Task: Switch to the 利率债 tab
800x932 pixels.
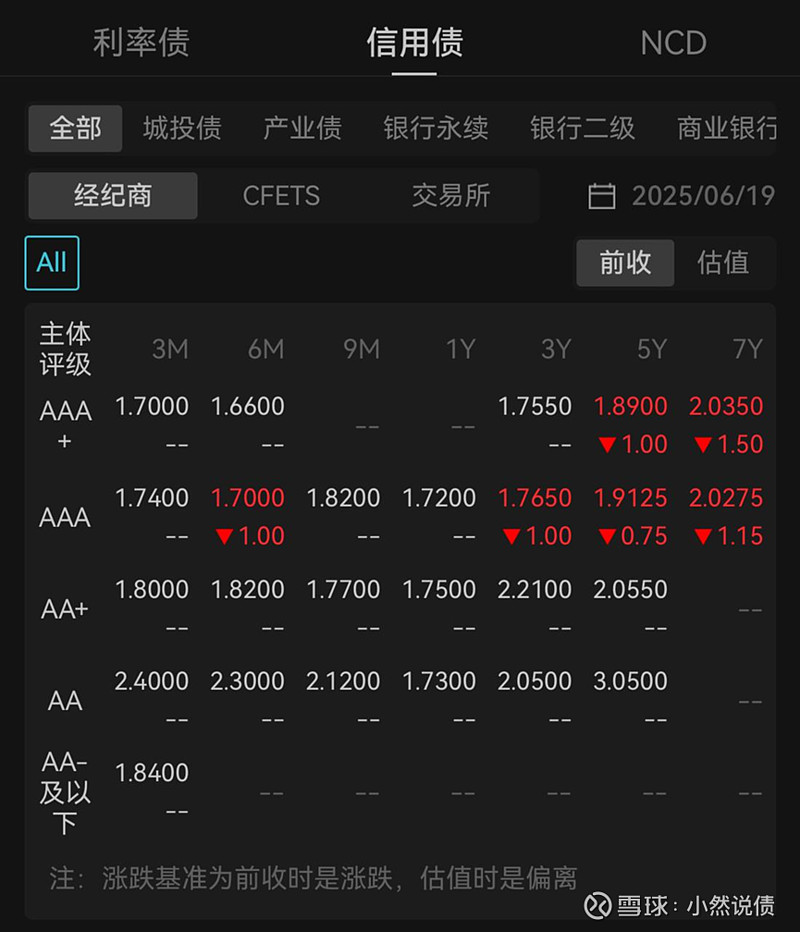Action: [x=140, y=43]
